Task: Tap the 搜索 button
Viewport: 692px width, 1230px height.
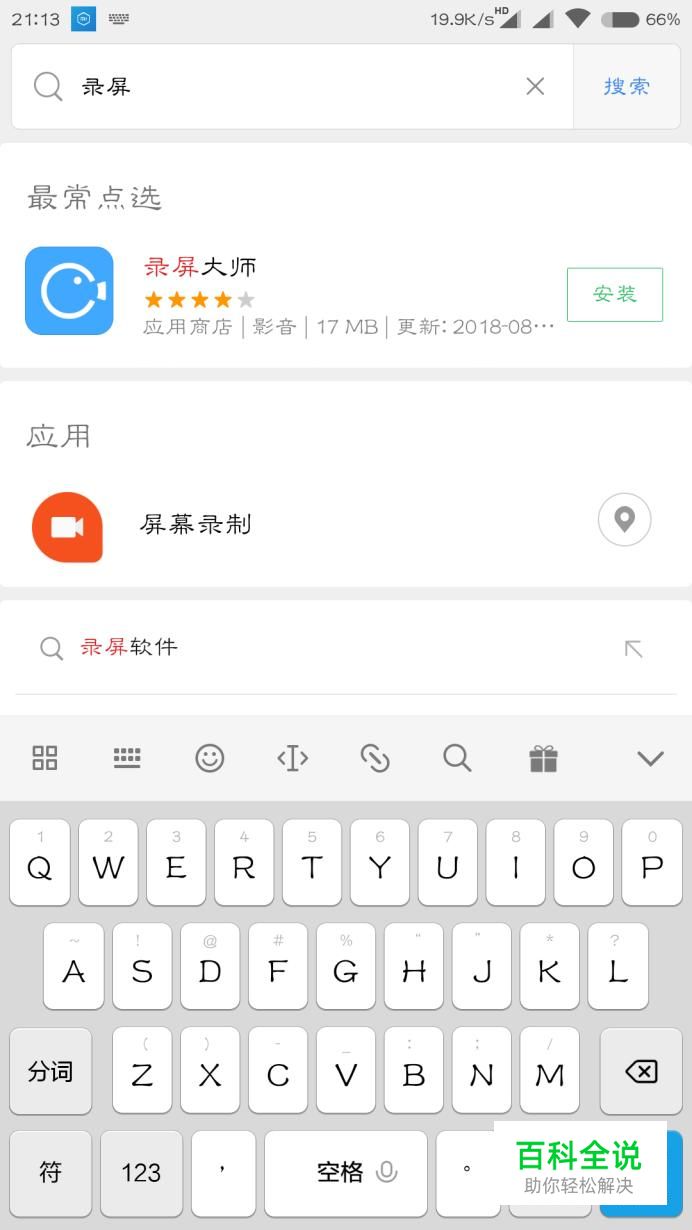Action: [x=627, y=87]
